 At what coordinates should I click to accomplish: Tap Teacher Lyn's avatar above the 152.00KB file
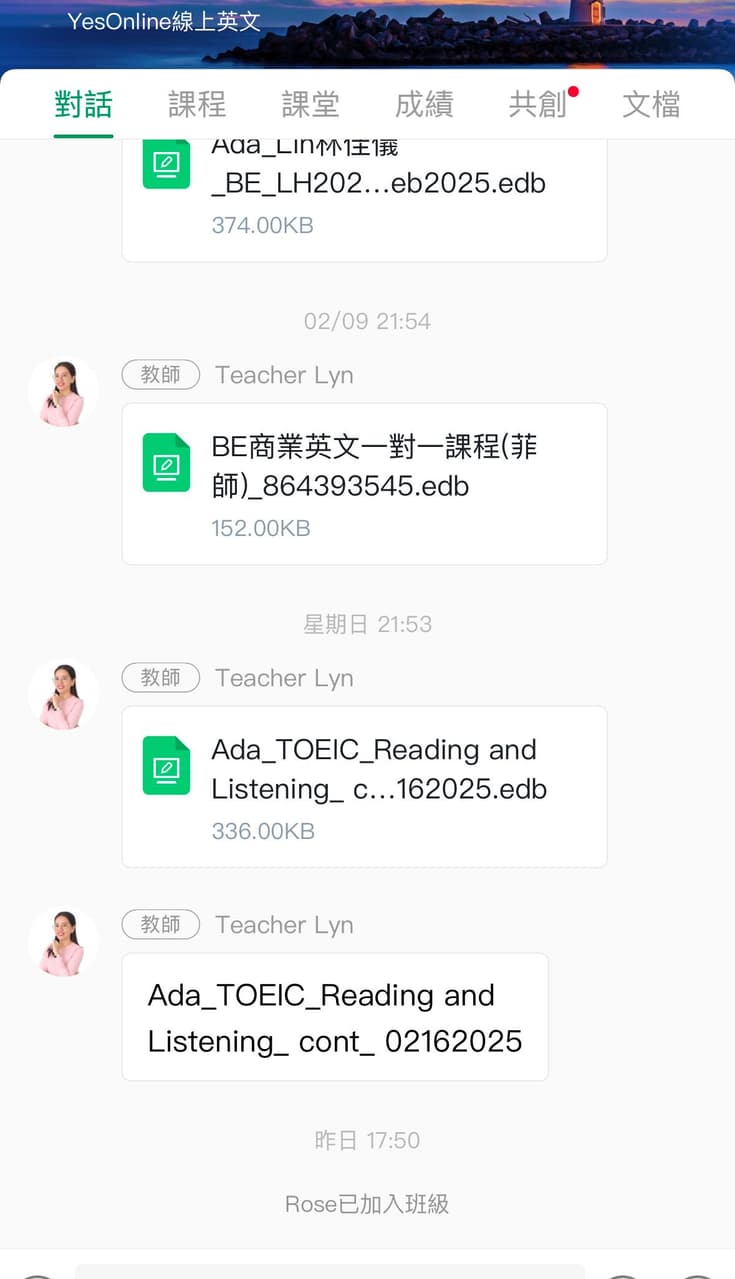click(x=63, y=393)
